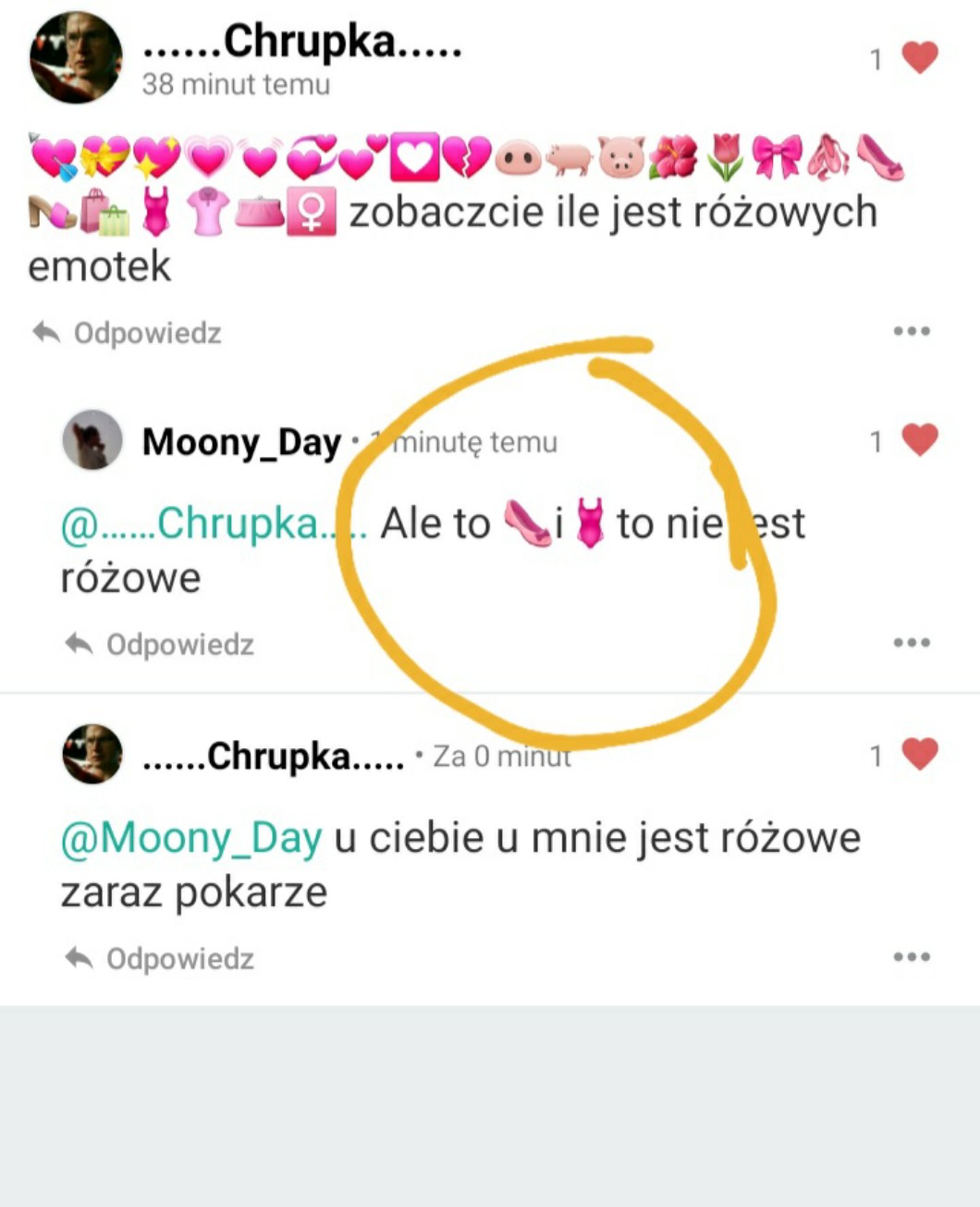Open the three-dot menu on Moony_Day's comment
This screenshot has height=1207, width=980.
[912, 643]
